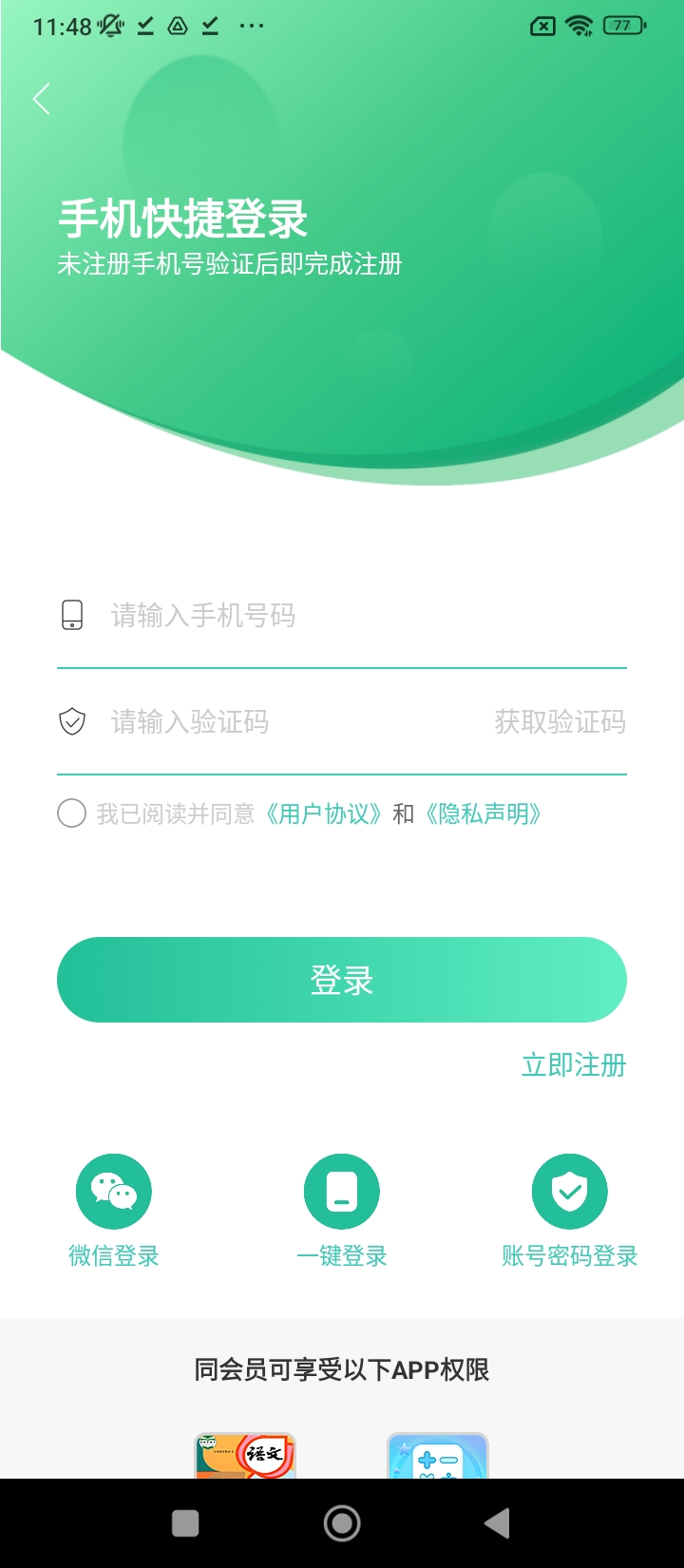Viewport: 684px width, 1568px height.
Task: Open the 语文 app icon
Action: 245,1456
